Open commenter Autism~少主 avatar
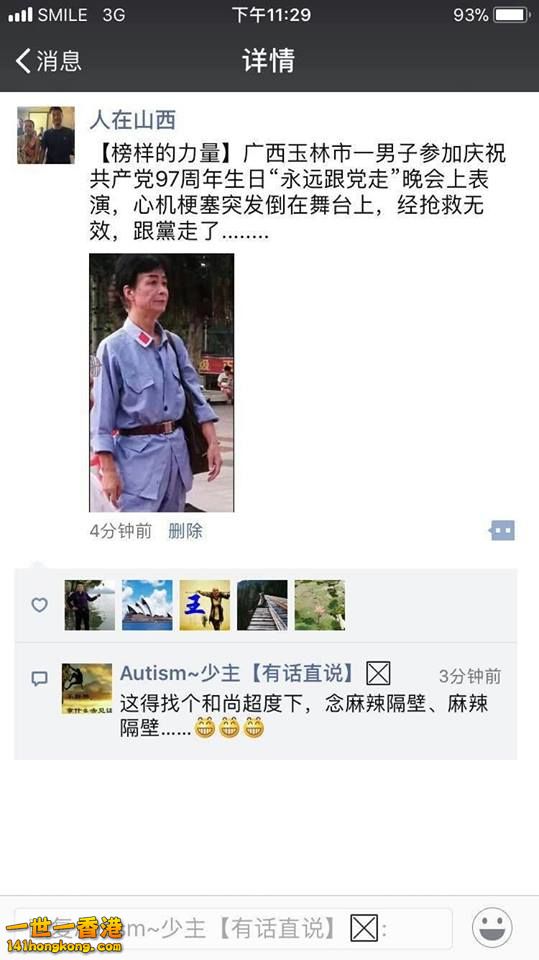Screen dimensions: 539x960 [87, 689]
